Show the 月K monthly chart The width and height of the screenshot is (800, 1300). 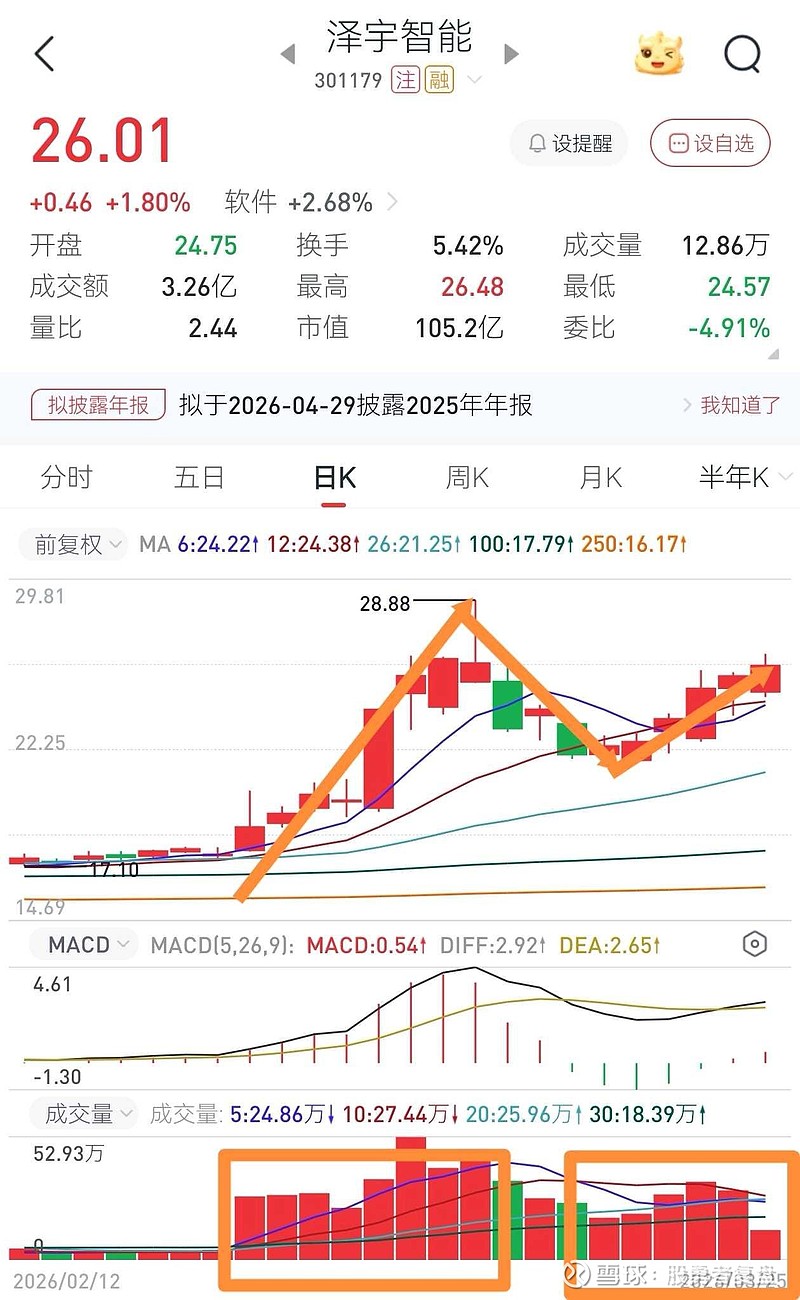[600, 478]
